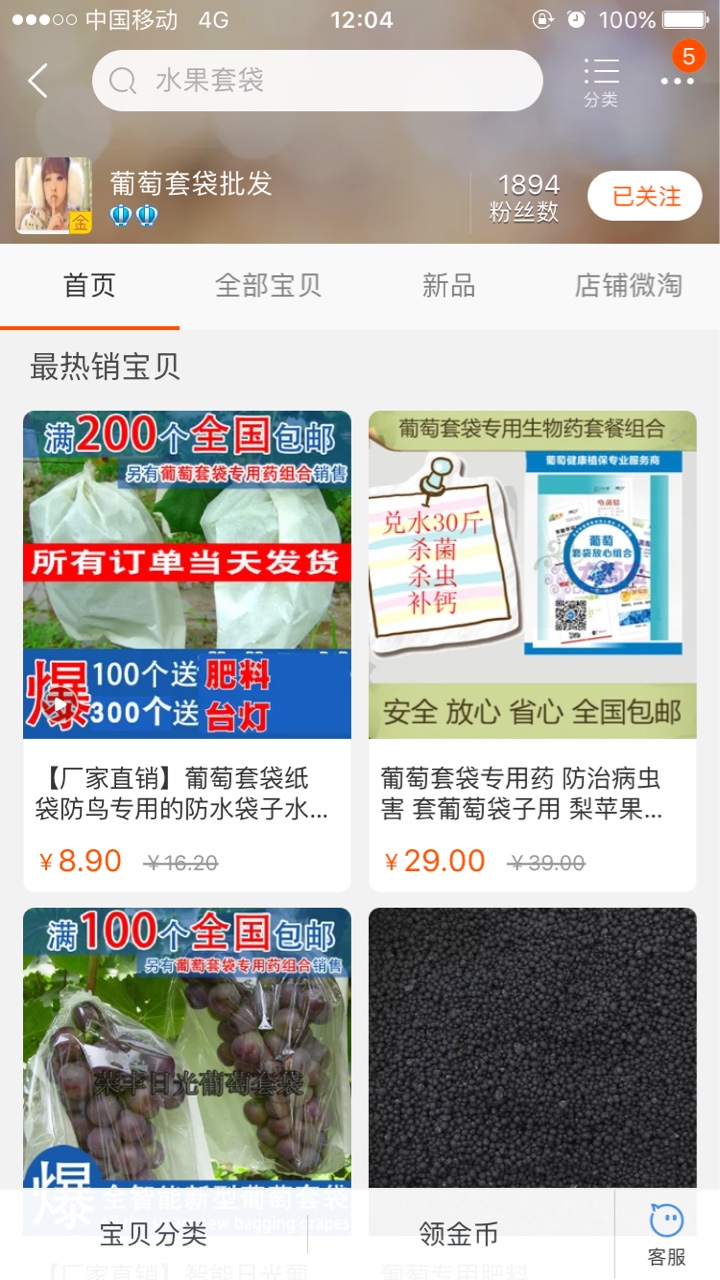Switch to the 新品 tab

(448, 286)
